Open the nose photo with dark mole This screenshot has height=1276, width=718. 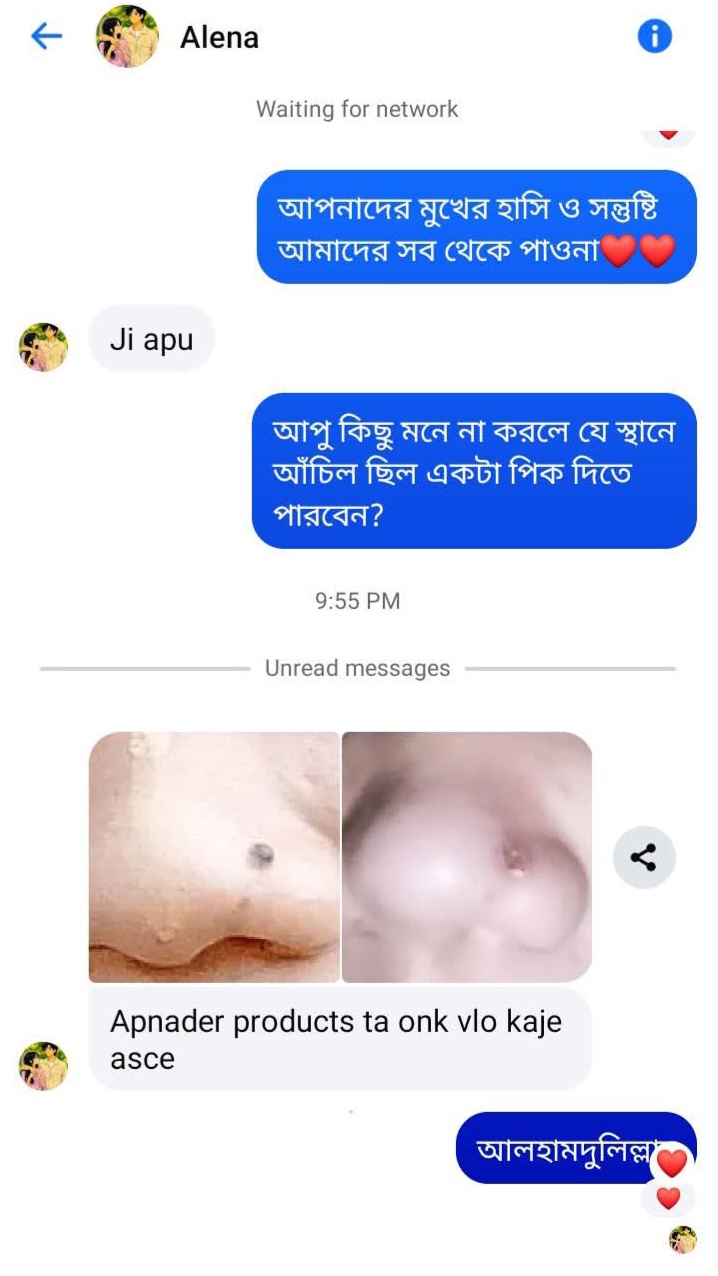point(215,857)
